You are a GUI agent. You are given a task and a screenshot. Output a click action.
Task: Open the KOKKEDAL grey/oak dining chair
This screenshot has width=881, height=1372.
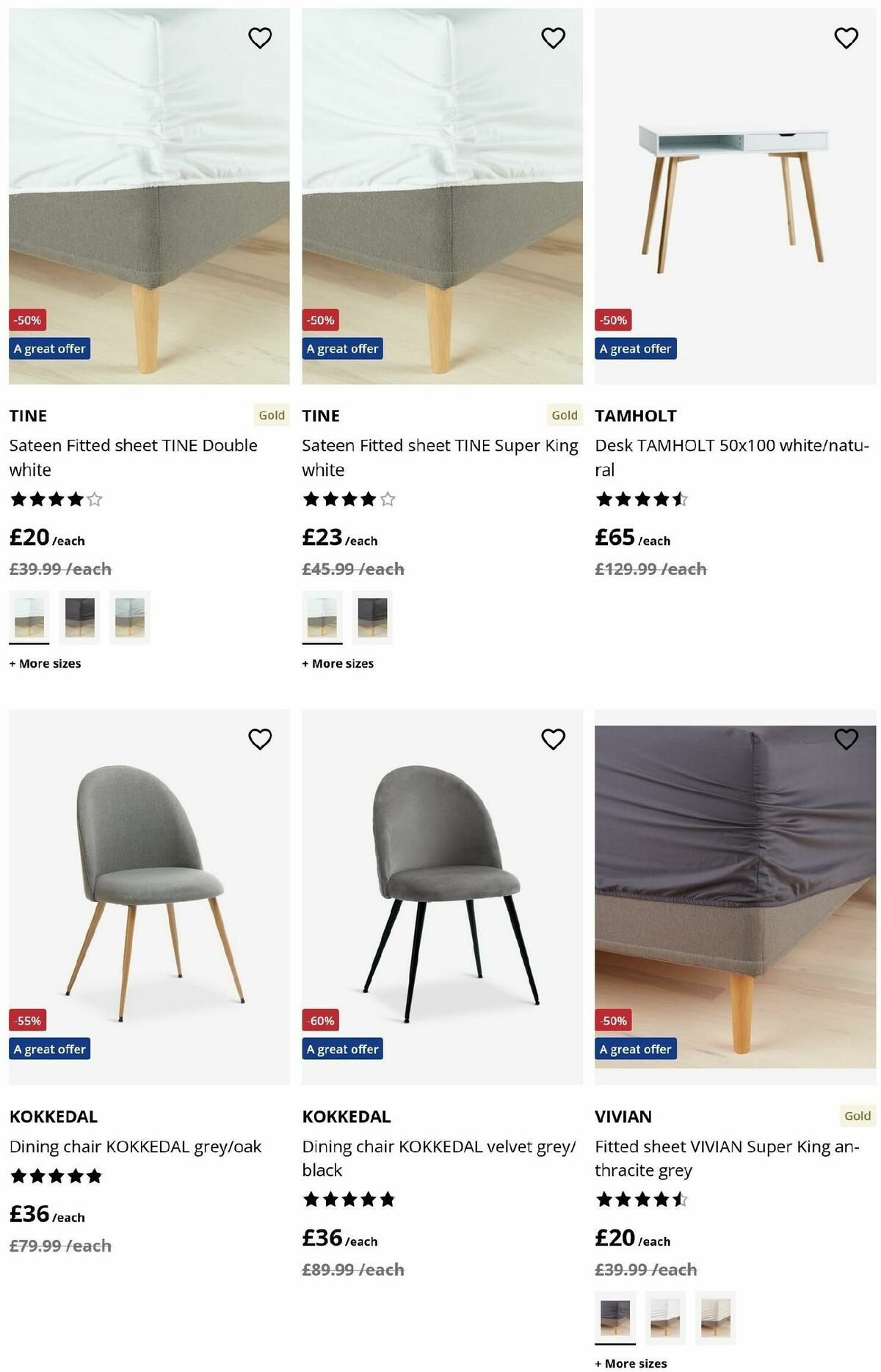pyautogui.click(x=135, y=1147)
